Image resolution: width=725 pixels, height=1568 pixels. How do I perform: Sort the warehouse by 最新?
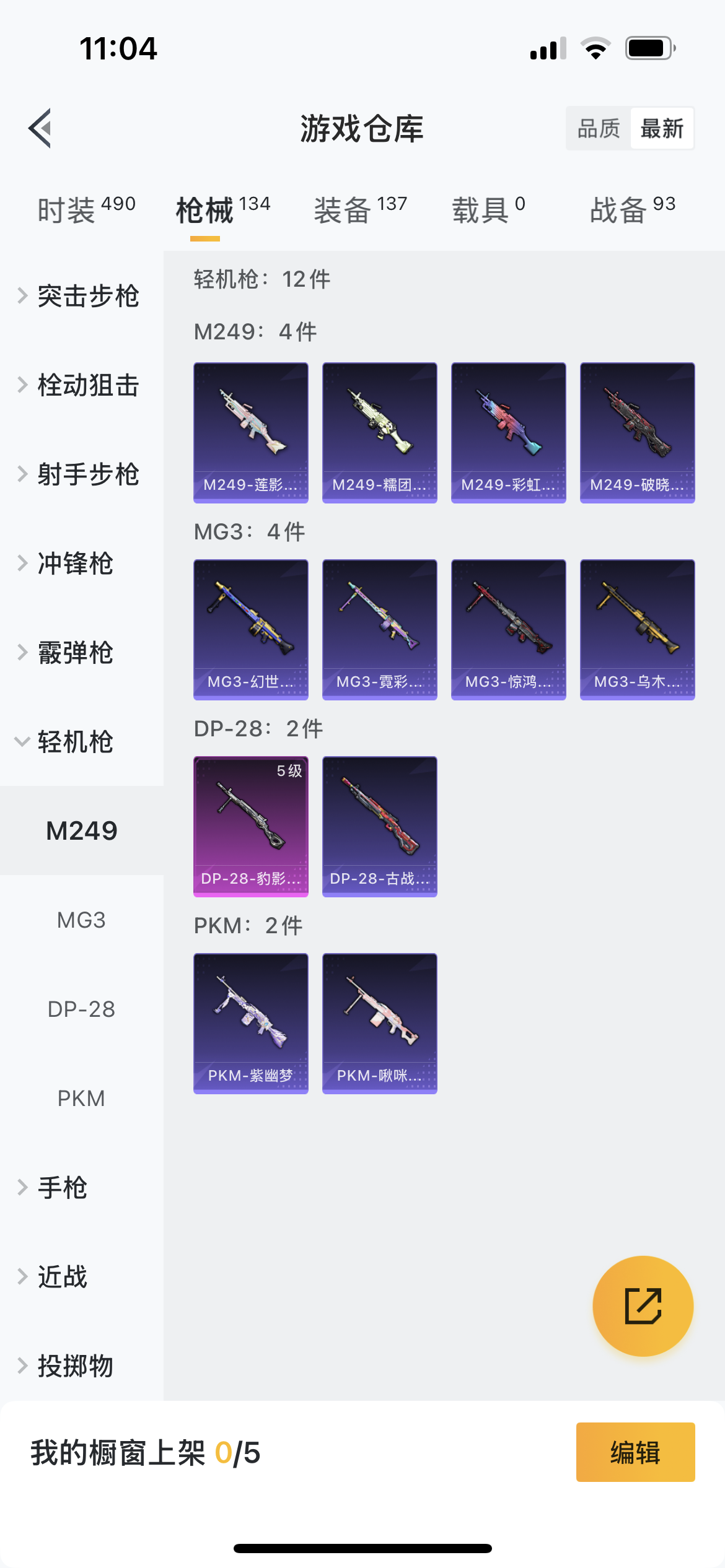662,129
